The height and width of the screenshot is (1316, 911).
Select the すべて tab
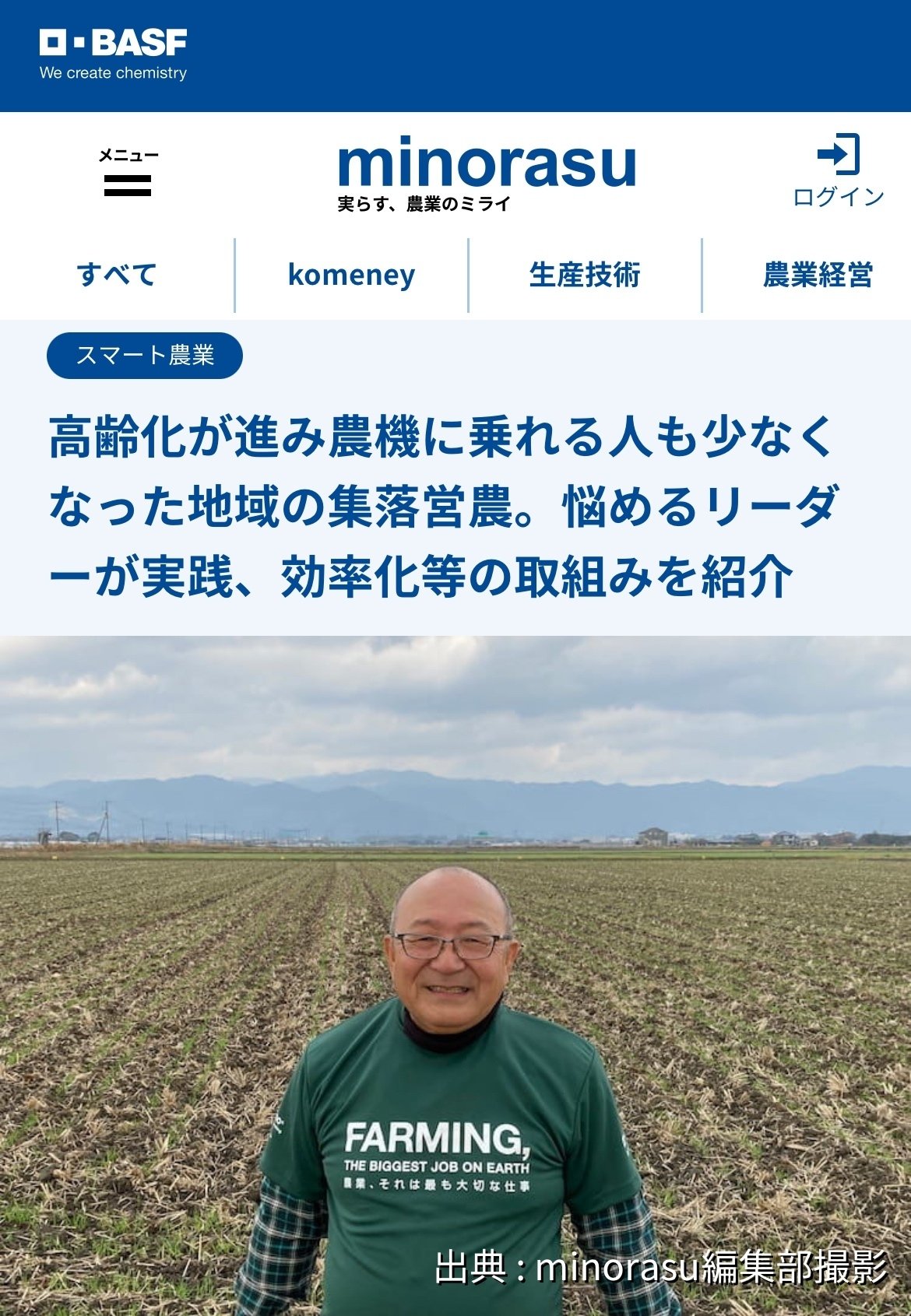click(x=118, y=274)
